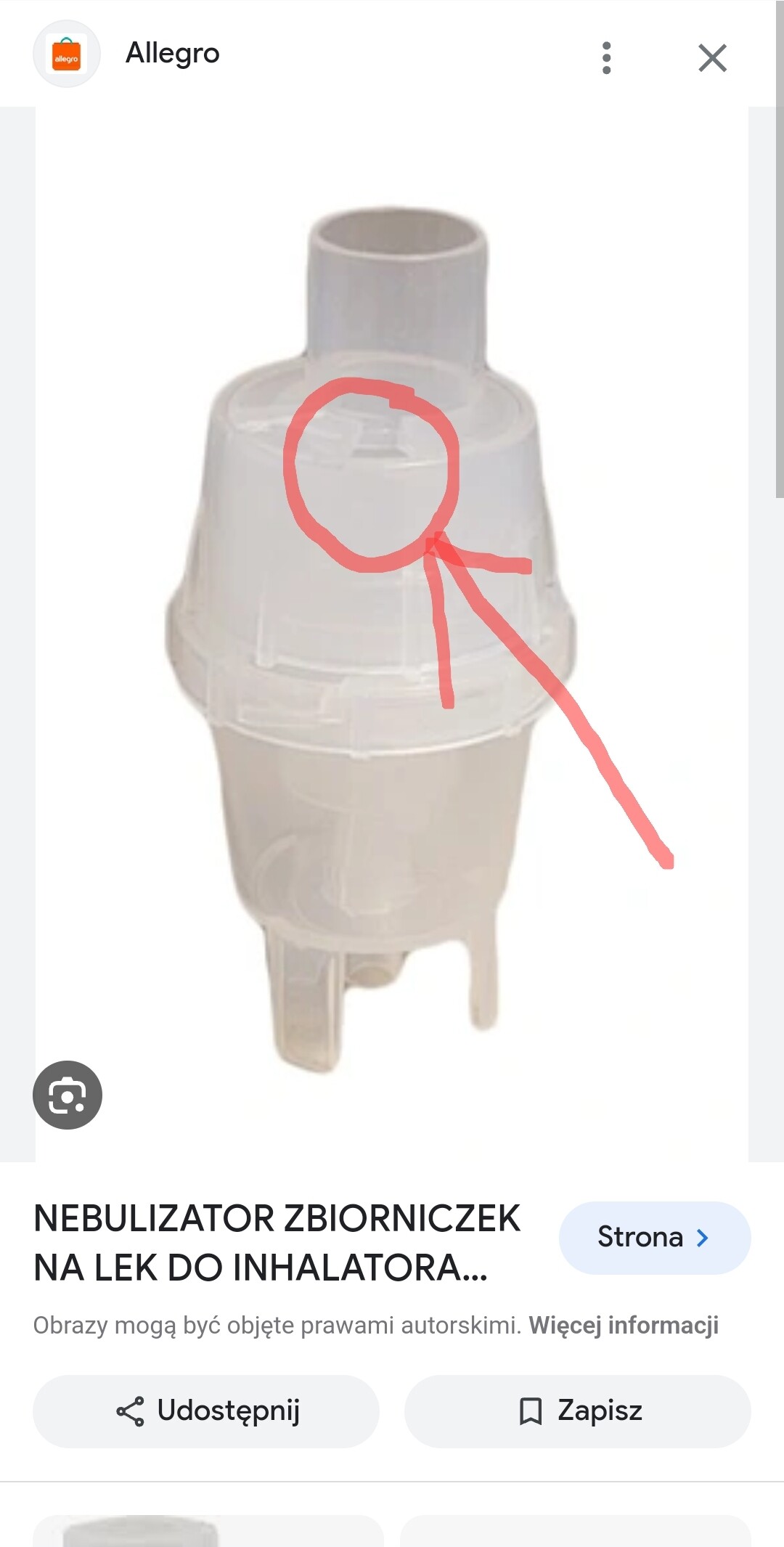Screen dimensions: 784x1547
Task: View the nebulizer image full size
Action: pos(392,632)
